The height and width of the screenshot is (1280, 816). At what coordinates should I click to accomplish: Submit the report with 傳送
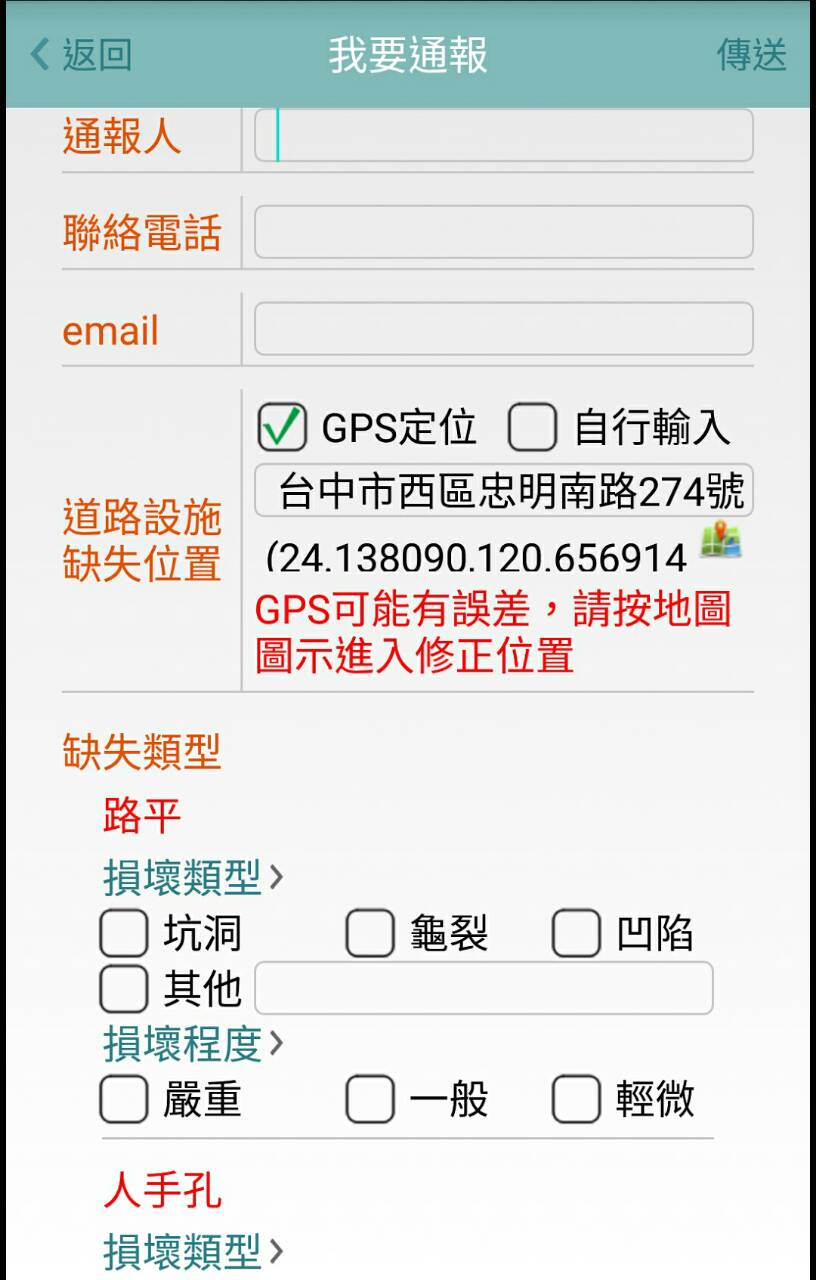pyautogui.click(x=751, y=55)
